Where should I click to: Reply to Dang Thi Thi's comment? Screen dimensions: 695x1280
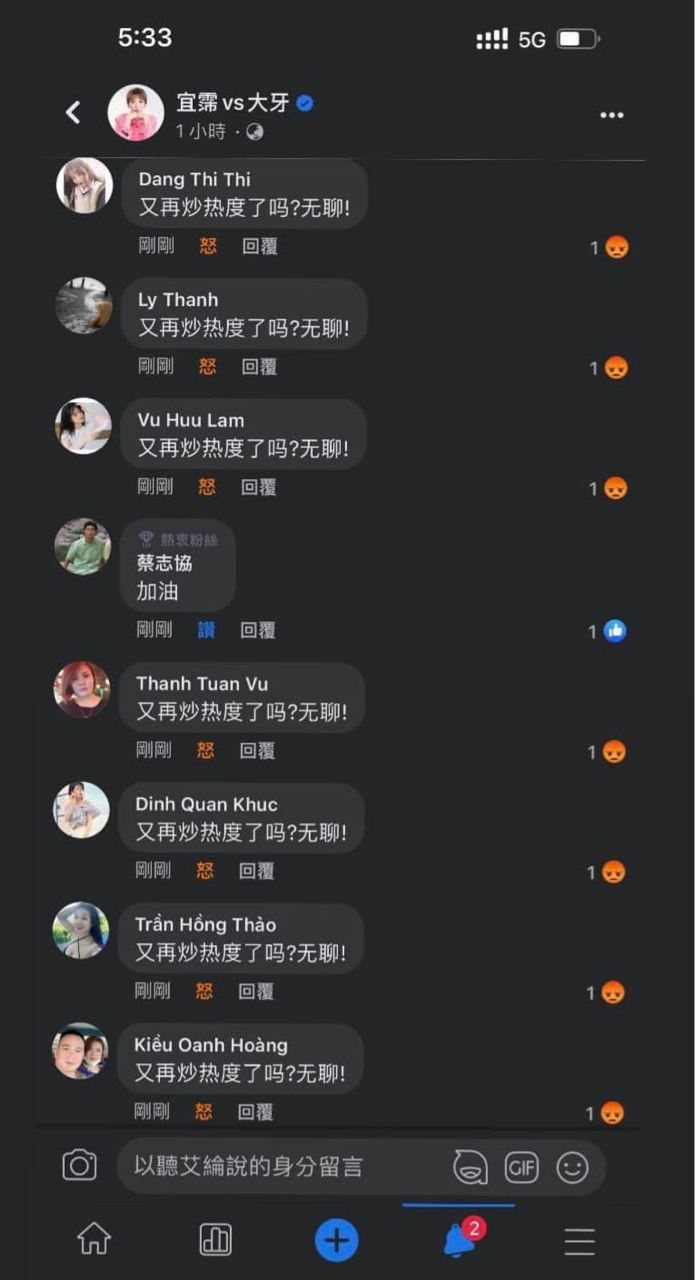[260, 246]
